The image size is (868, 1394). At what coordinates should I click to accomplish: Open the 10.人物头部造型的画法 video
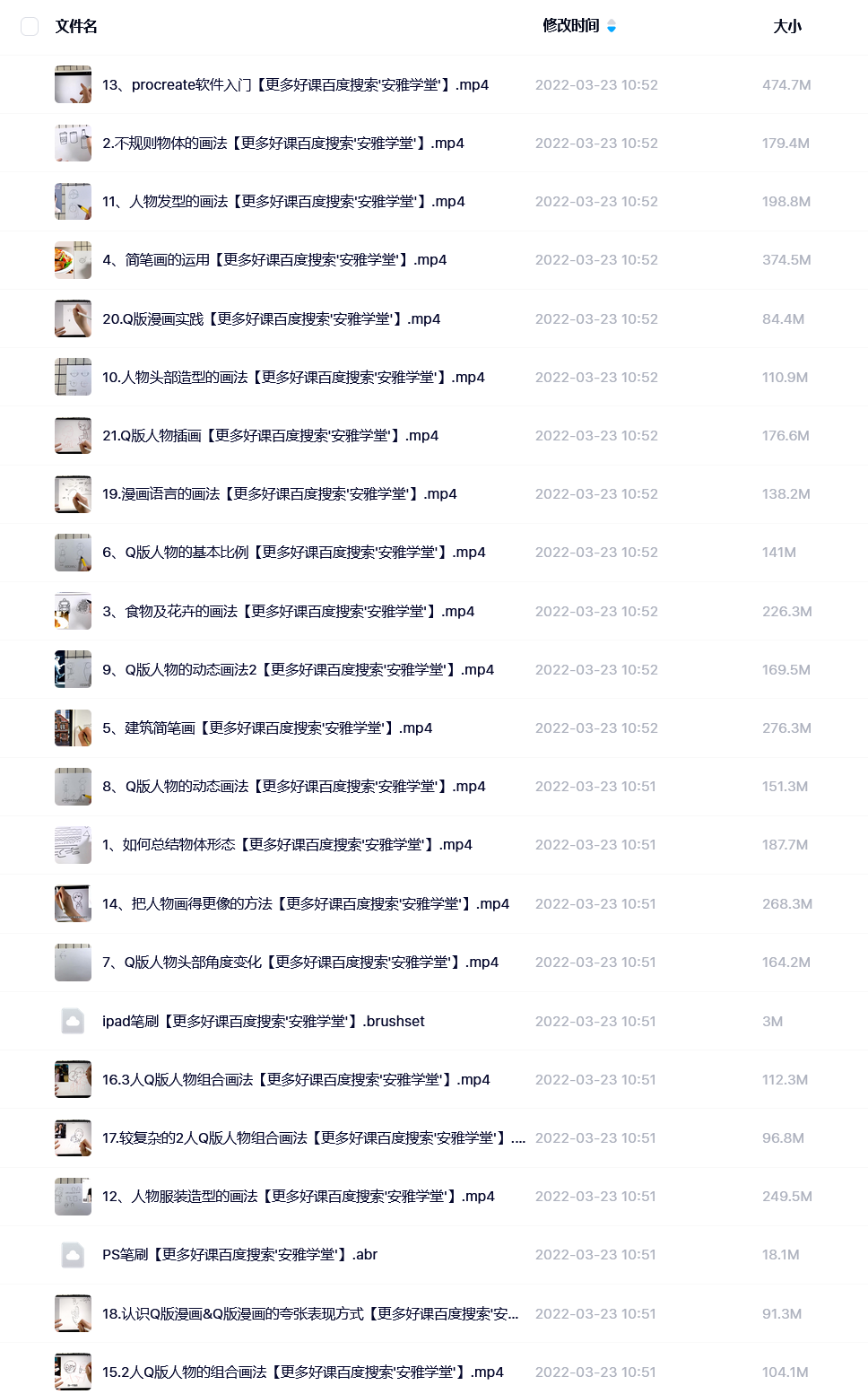[x=293, y=378]
